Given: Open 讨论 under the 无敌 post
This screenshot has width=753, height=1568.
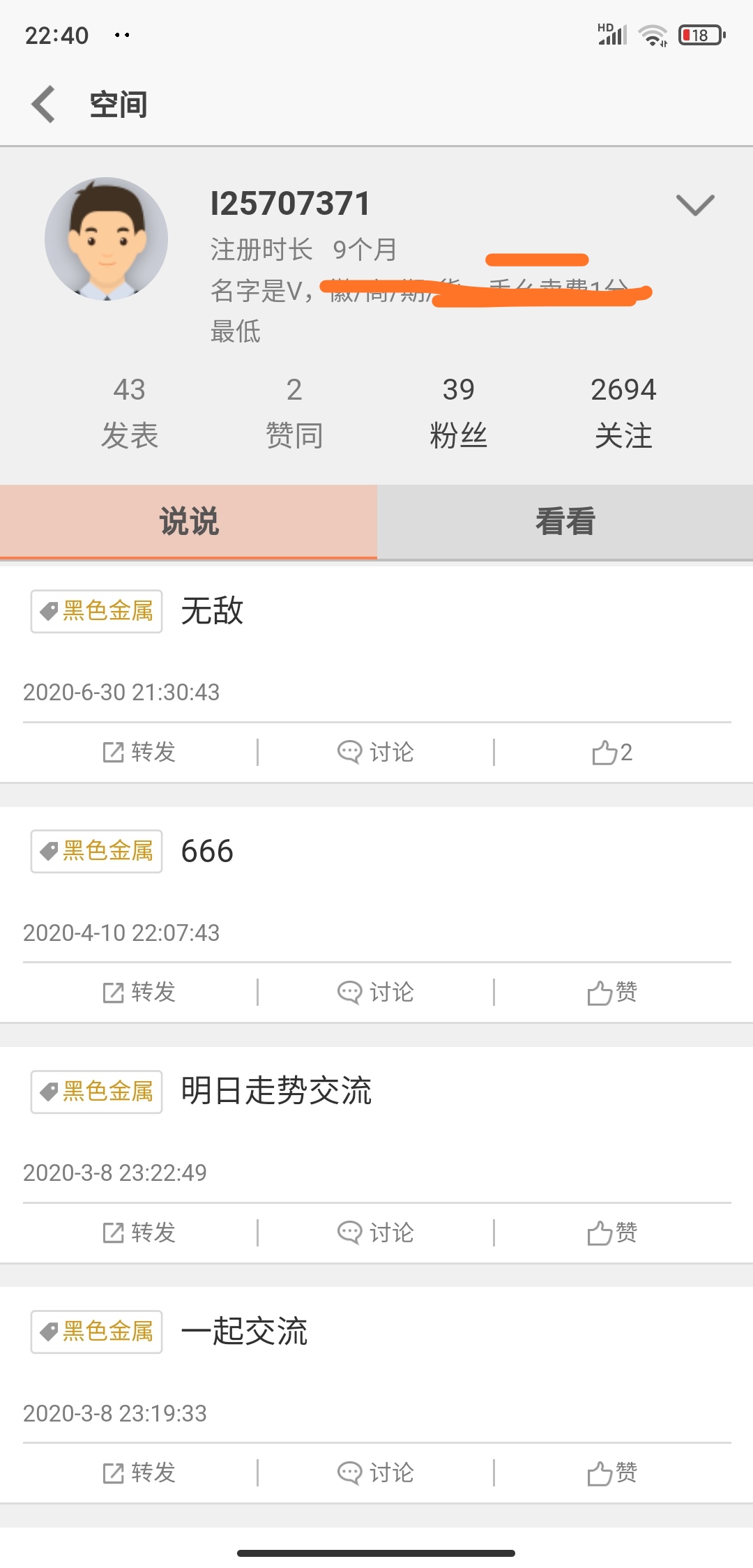Looking at the screenshot, I should [376, 752].
